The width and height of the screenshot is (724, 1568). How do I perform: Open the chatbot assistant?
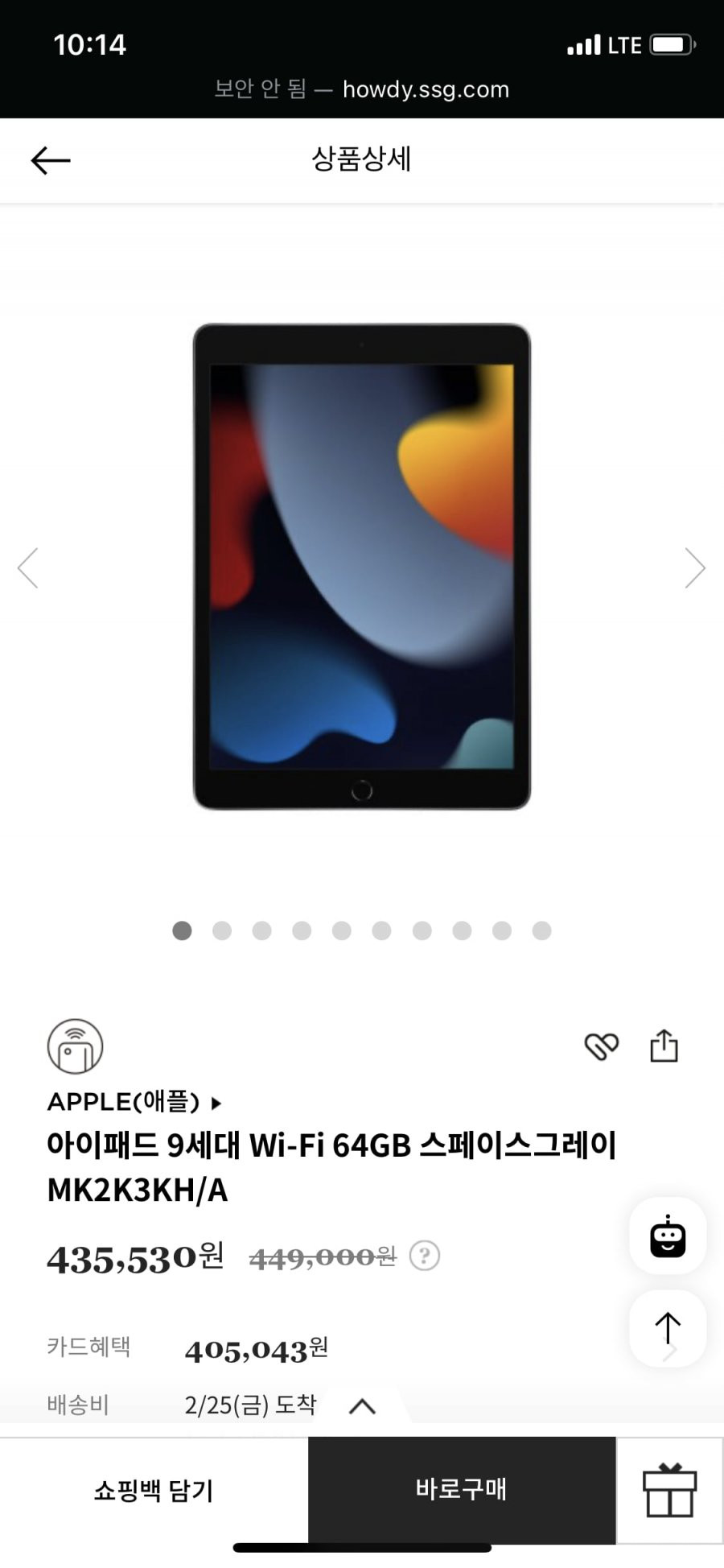pos(668,1236)
